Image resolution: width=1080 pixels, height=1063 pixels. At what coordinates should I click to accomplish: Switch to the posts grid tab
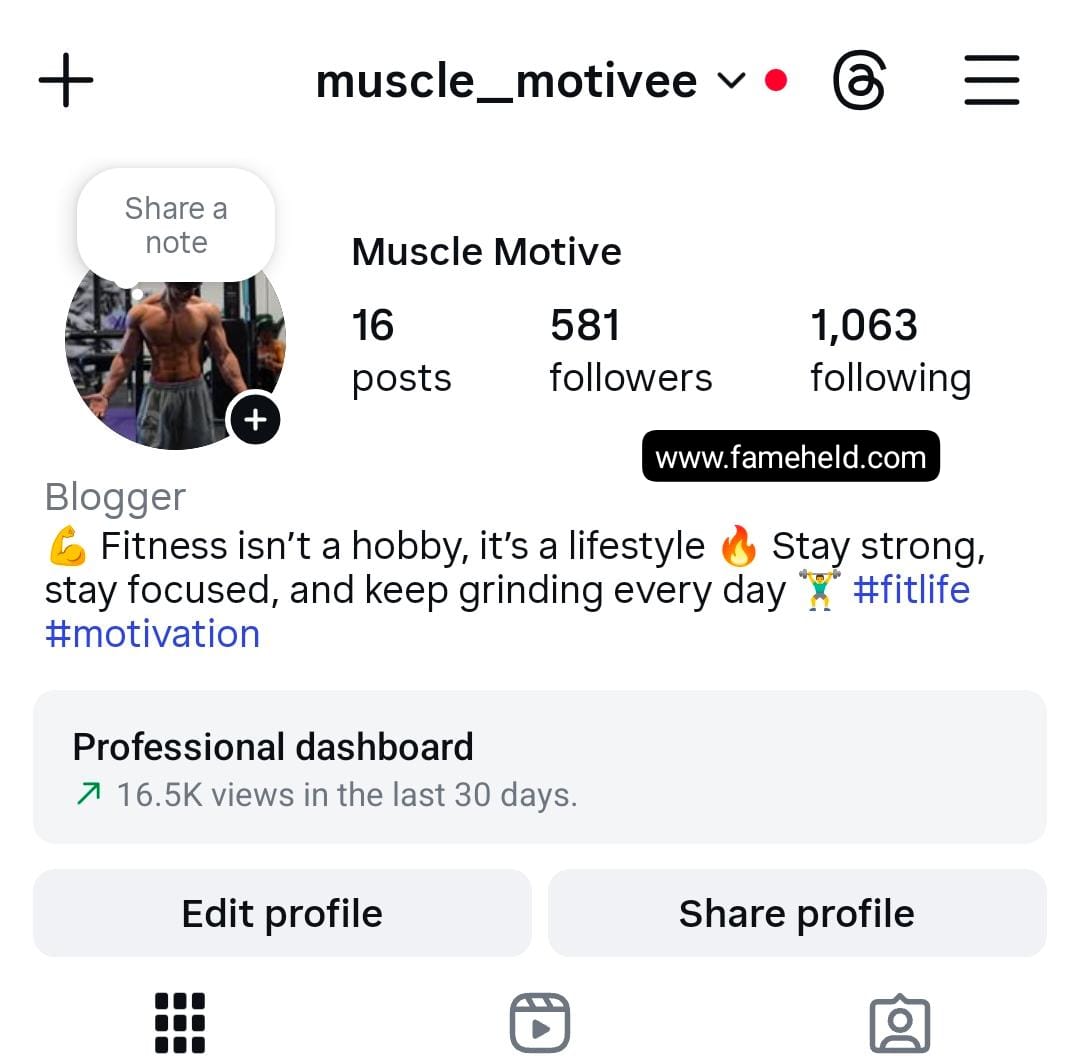181,1022
